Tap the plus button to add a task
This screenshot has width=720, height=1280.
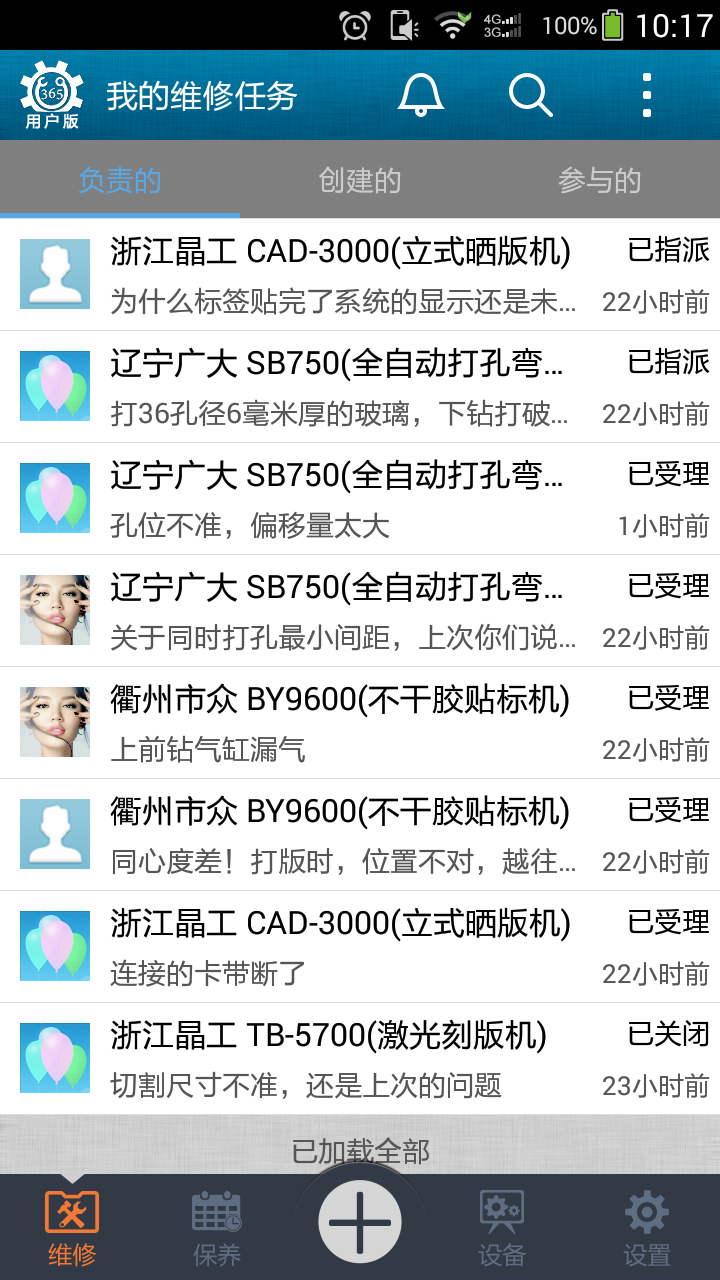click(360, 1222)
